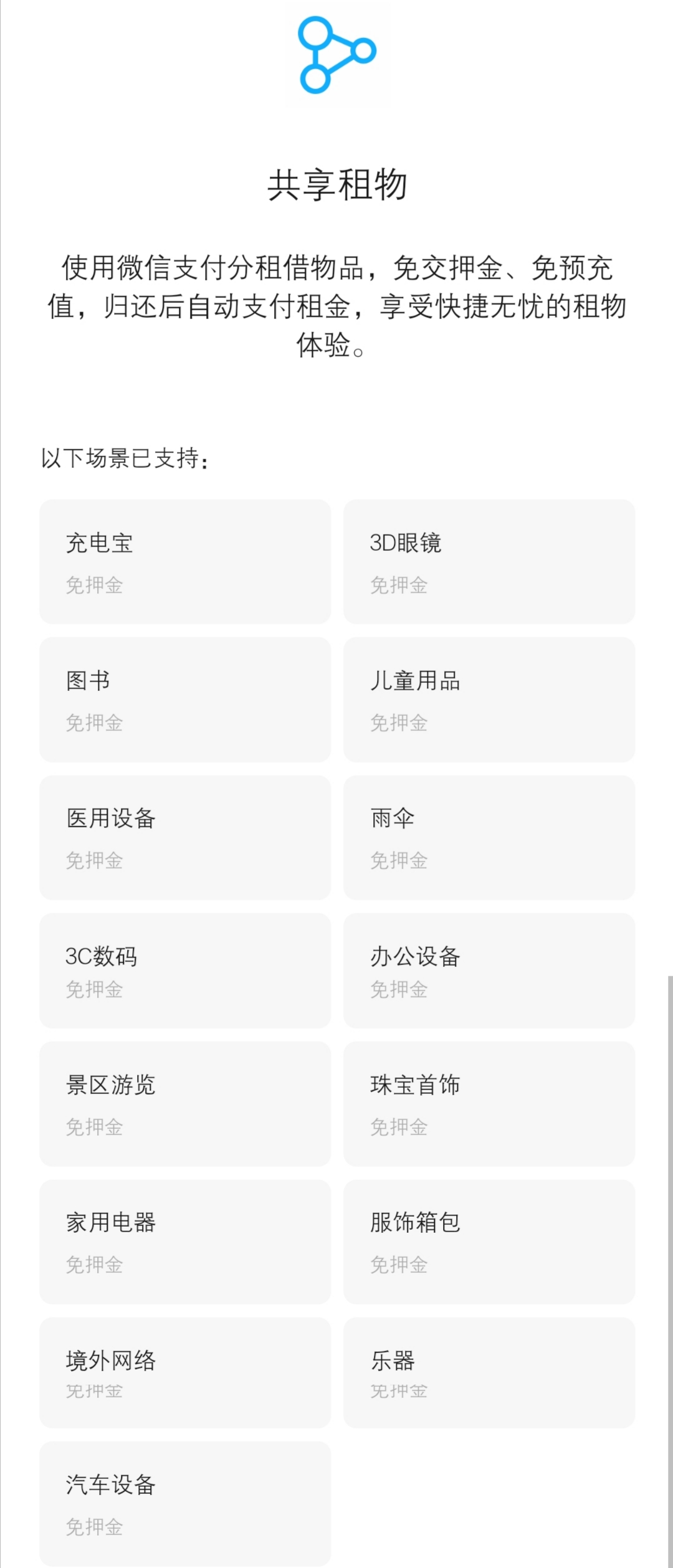Viewport: 673px width, 1568px height.
Task: Select the 雨伞 rental card
Action: 489,837
